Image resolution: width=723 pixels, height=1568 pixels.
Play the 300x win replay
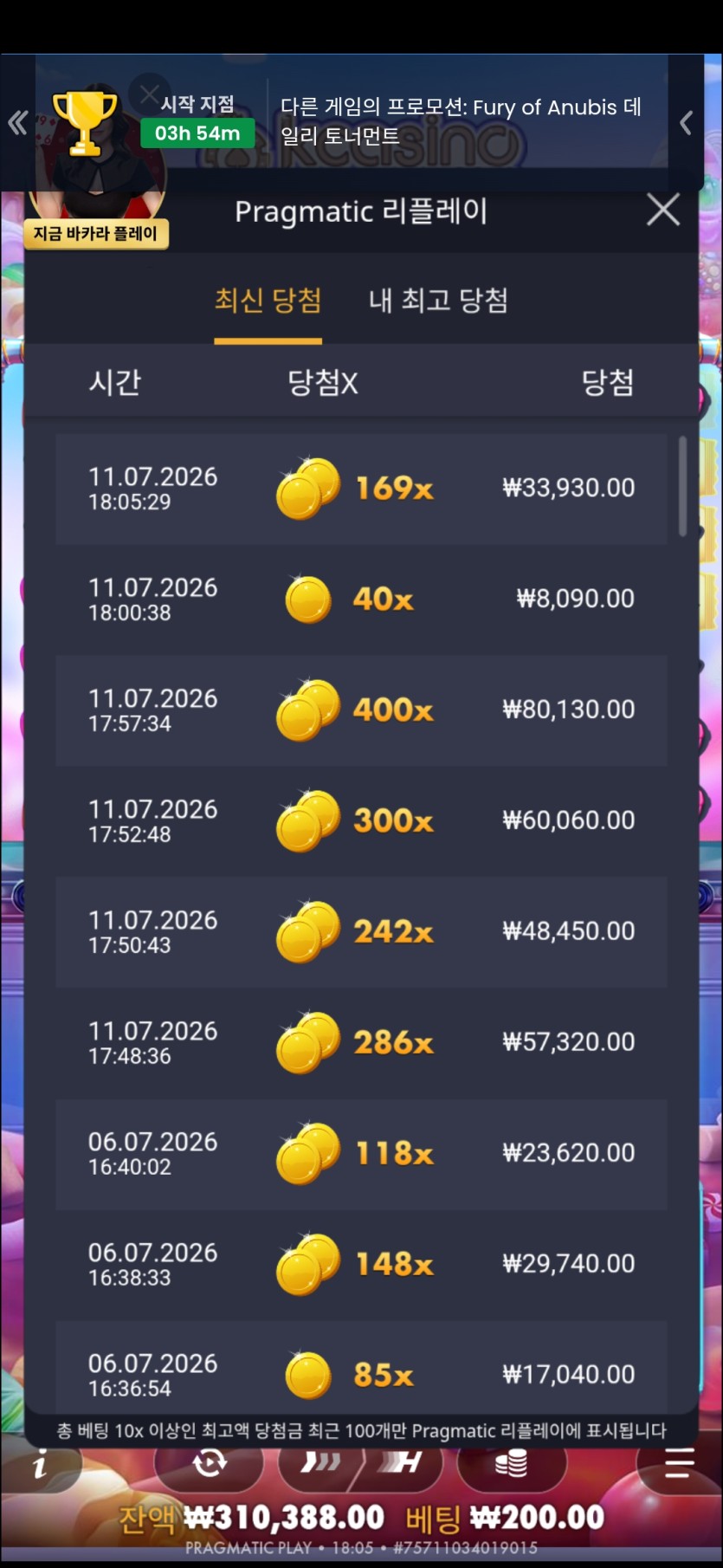(361, 821)
